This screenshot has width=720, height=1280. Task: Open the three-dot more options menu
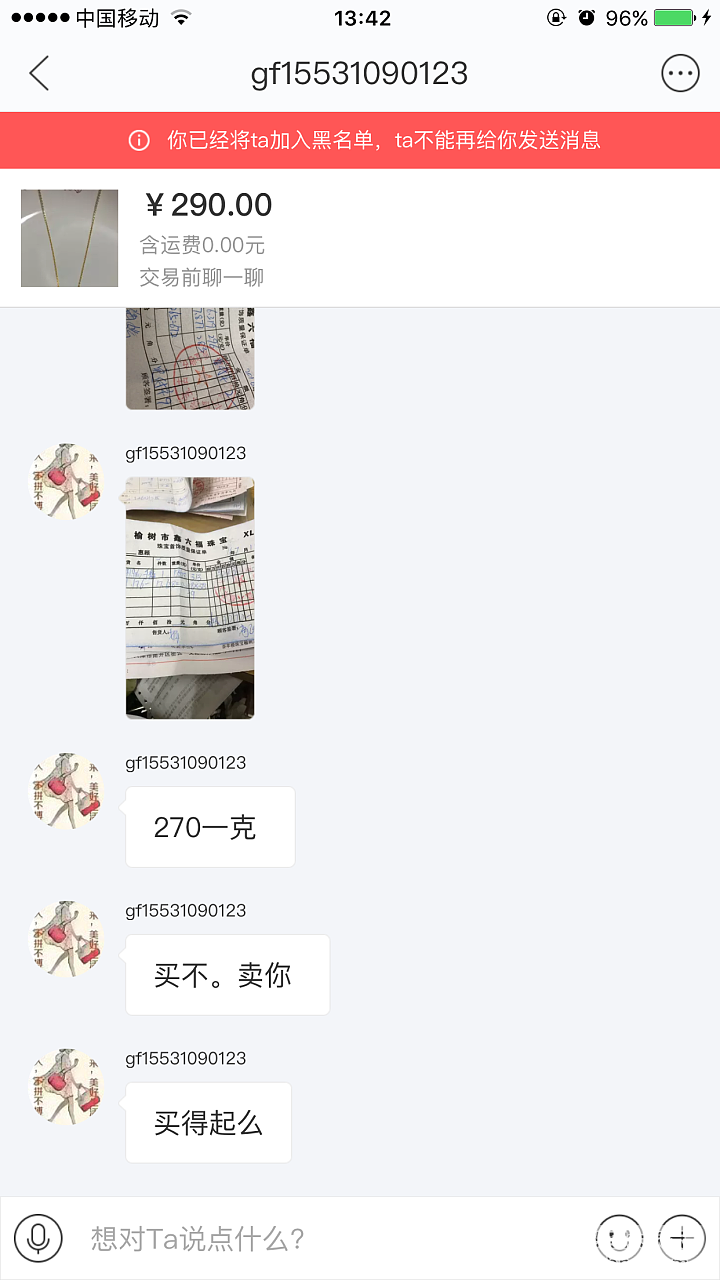[680, 74]
